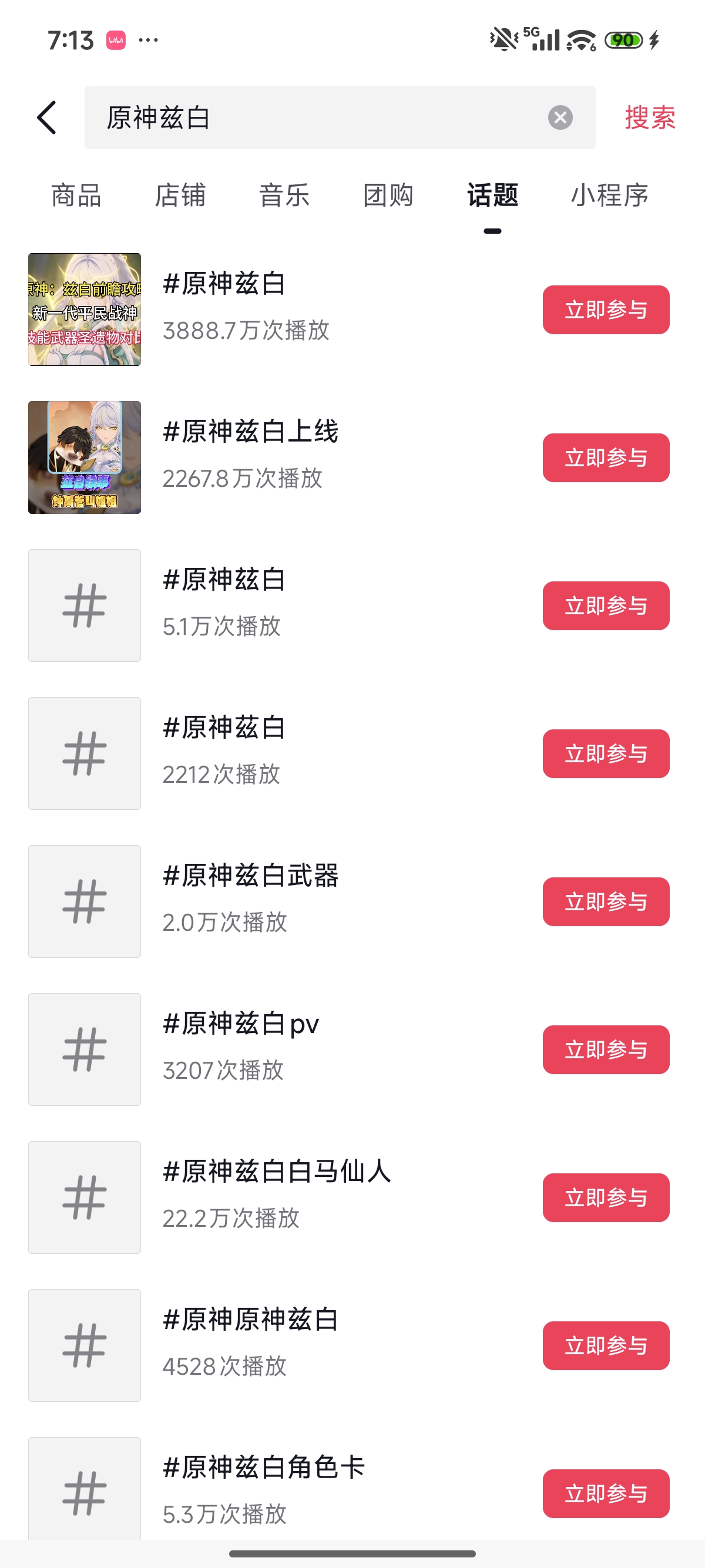
Task: Tap the 搜索 button to search
Action: point(650,117)
